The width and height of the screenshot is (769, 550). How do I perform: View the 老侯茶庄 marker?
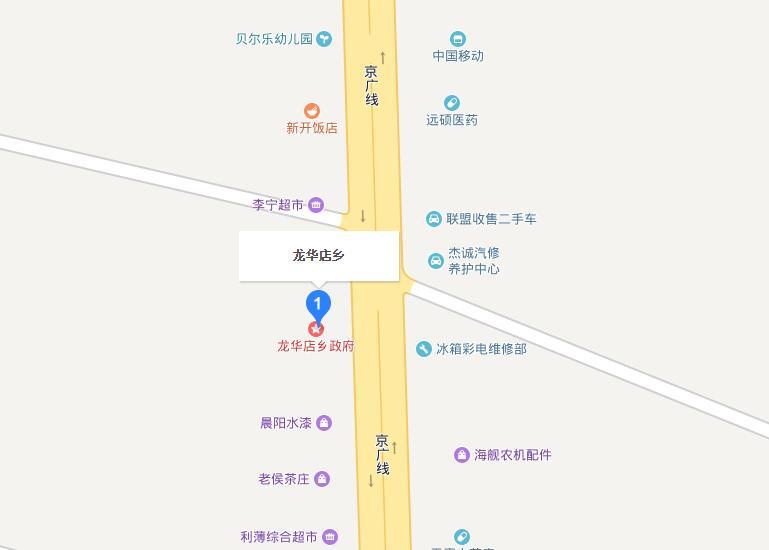point(322,479)
